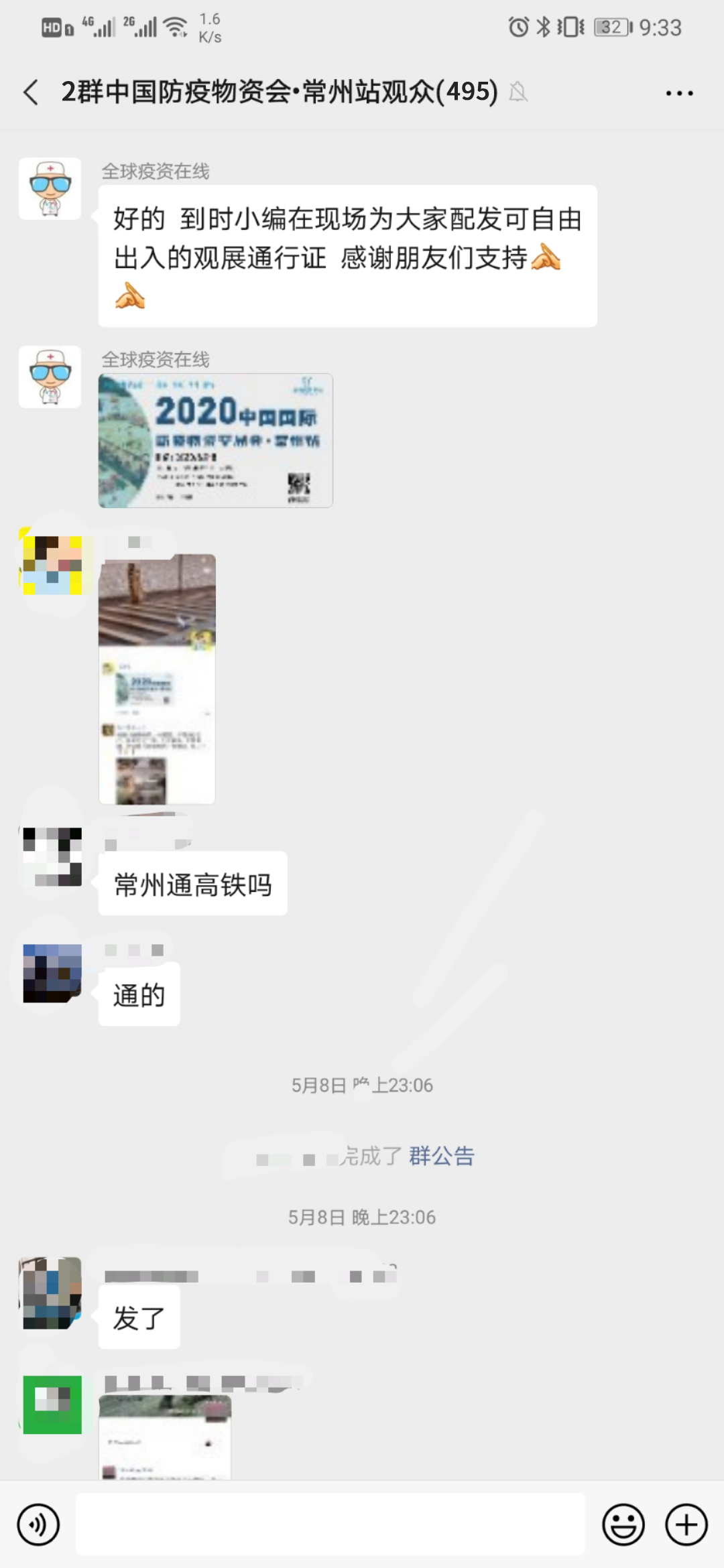The image size is (724, 1568).
Task: Open the partially visible bottom image message
Action: [165, 1438]
